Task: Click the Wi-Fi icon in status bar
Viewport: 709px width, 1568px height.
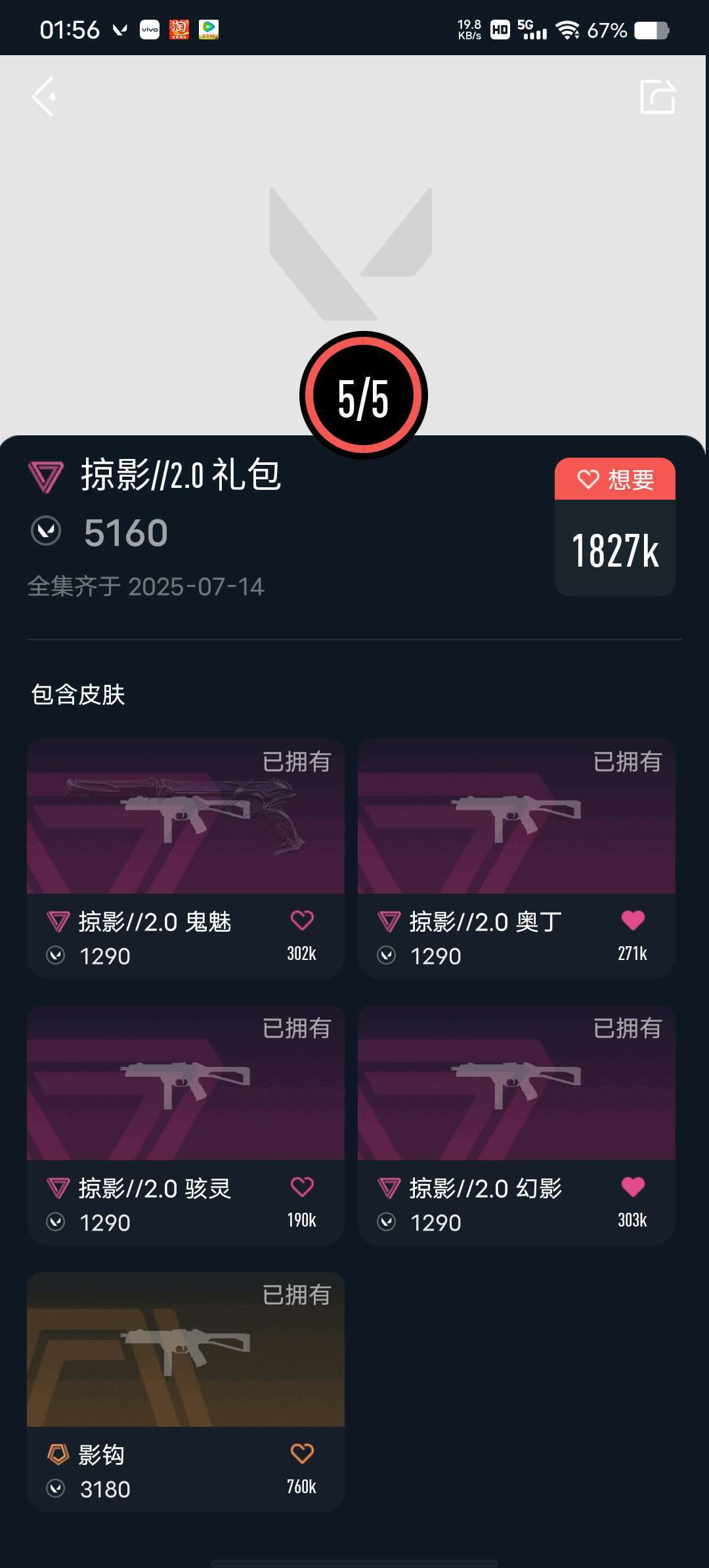Action: [566, 28]
